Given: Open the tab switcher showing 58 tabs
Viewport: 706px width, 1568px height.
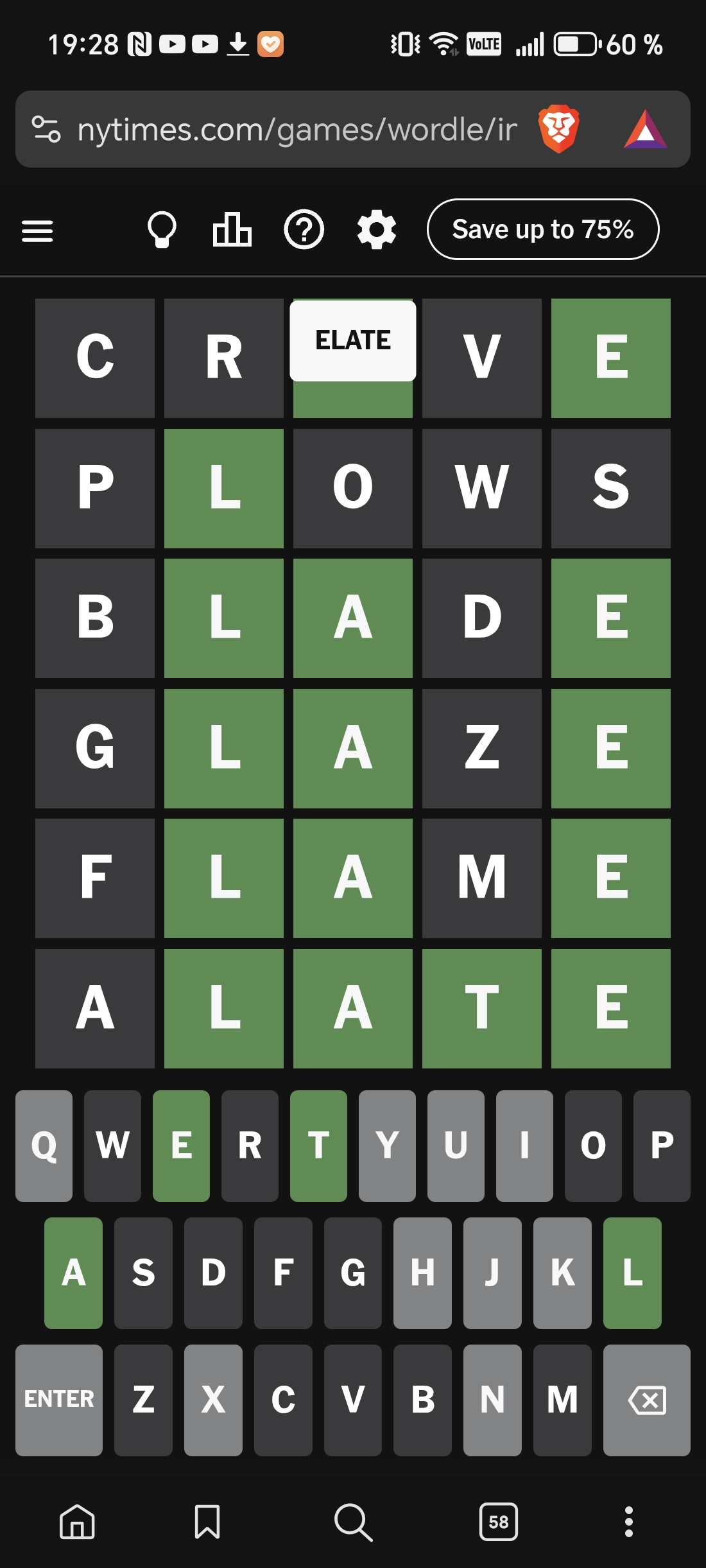Looking at the screenshot, I should tap(499, 1522).
